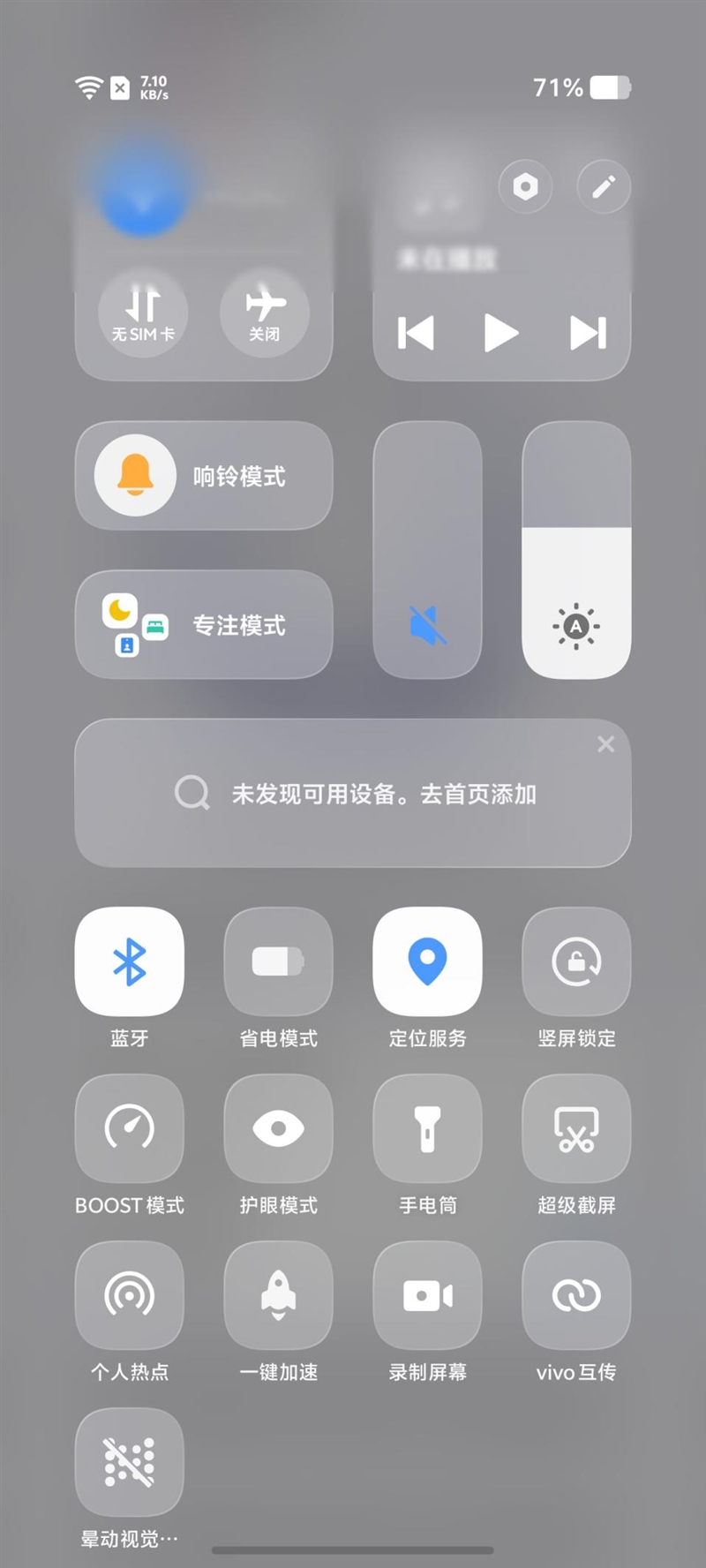Toggle 竖屏锁定 portrait lock

[x=576, y=961]
